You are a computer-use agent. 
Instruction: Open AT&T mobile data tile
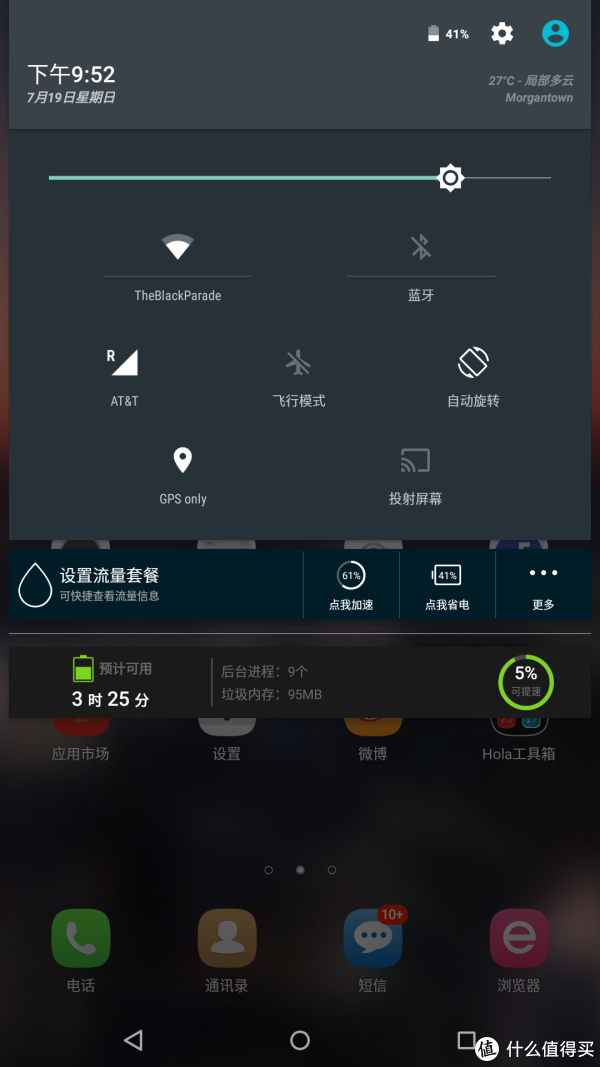124,363
